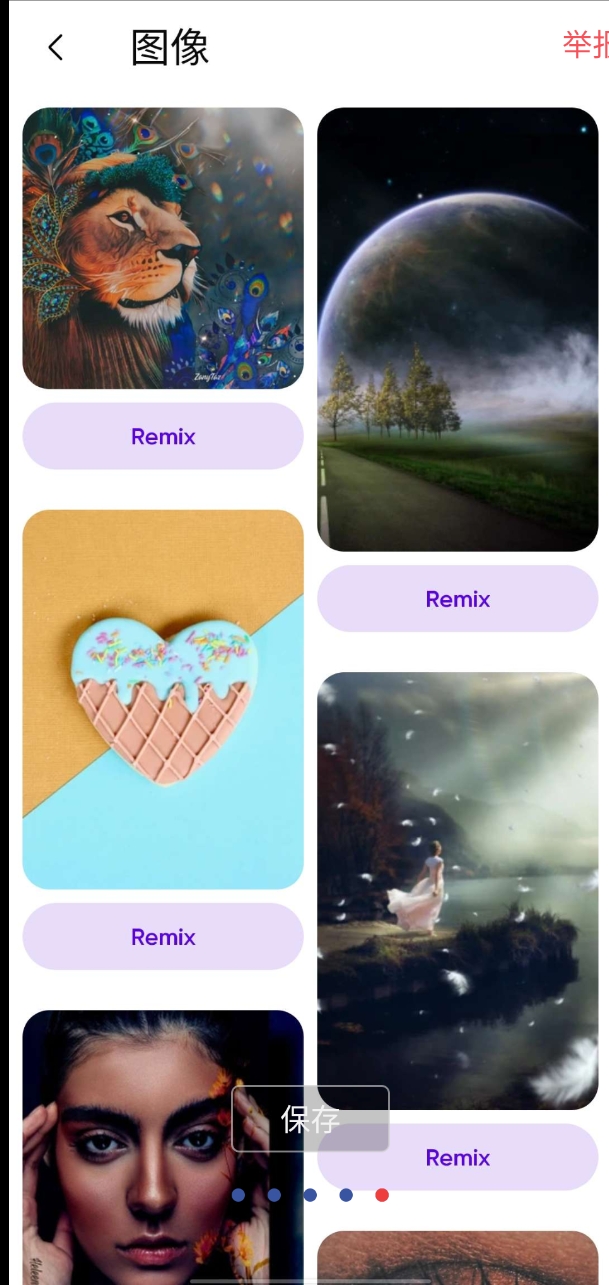Tap the 保存 save button
Viewport: 609px width, 1285px height.
[310, 1119]
